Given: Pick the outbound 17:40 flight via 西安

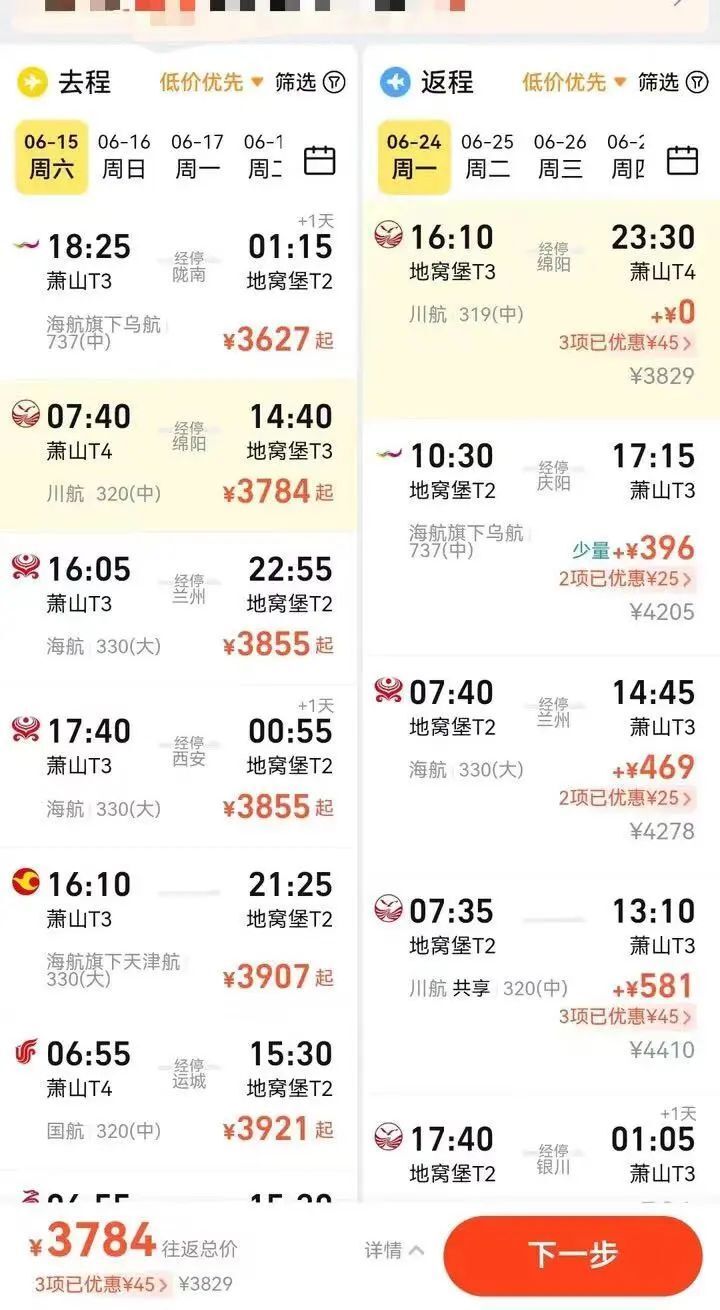Looking at the screenshot, I should 178,767.
